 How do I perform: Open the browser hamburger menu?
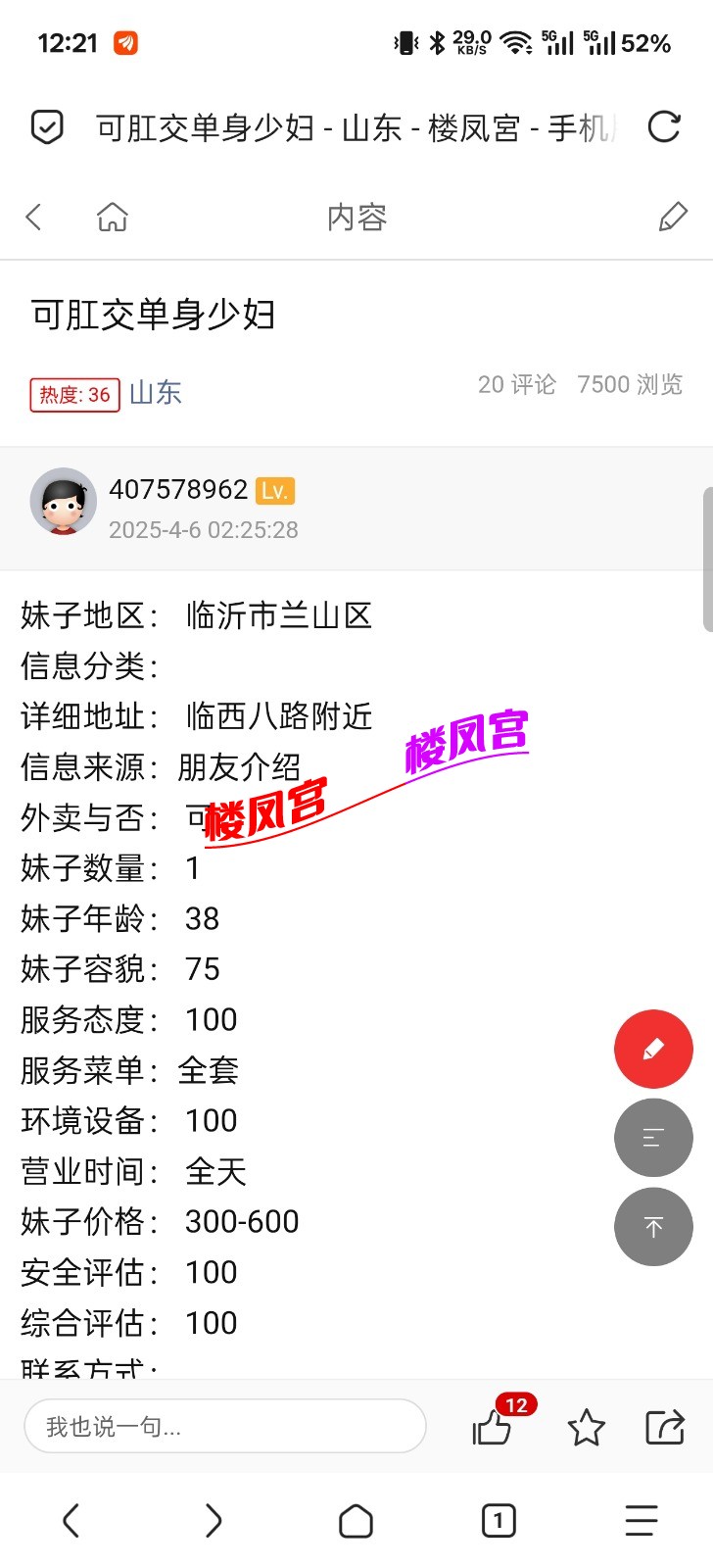click(642, 1521)
